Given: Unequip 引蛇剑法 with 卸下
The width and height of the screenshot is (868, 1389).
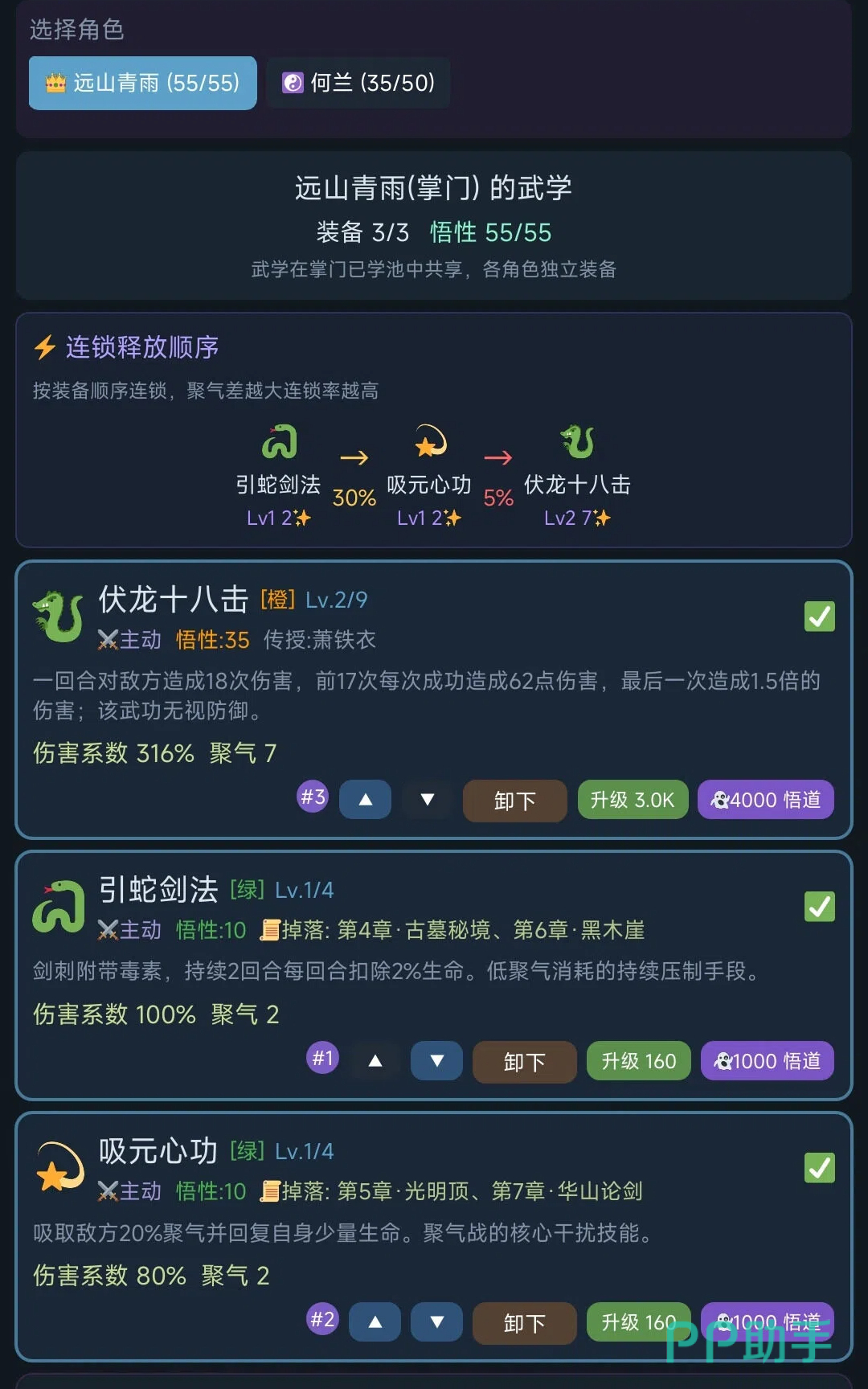Looking at the screenshot, I should pyautogui.click(x=524, y=1062).
